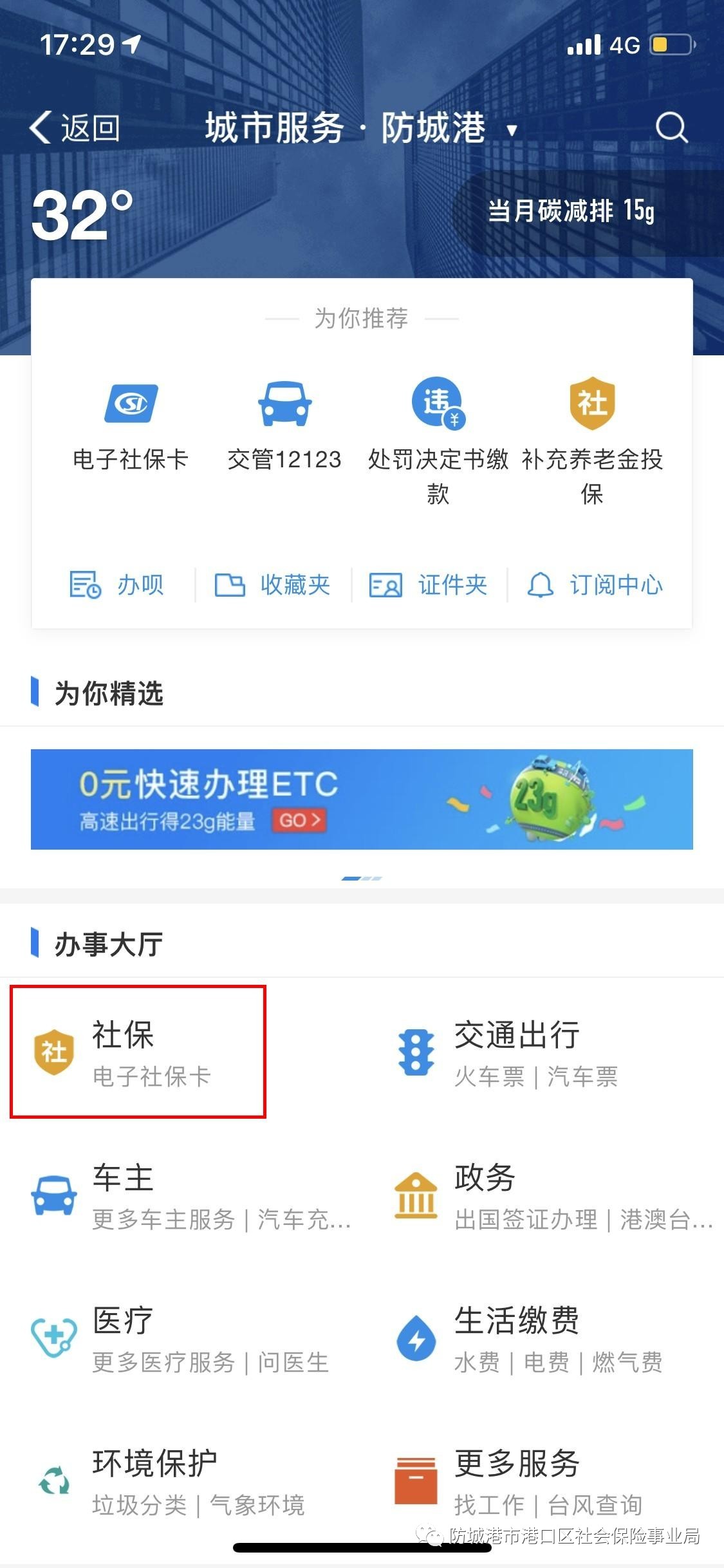Image resolution: width=724 pixels, height=1568 pixels.
Task: View 当月碳减排 15g details
Action: tap(571, 211)
